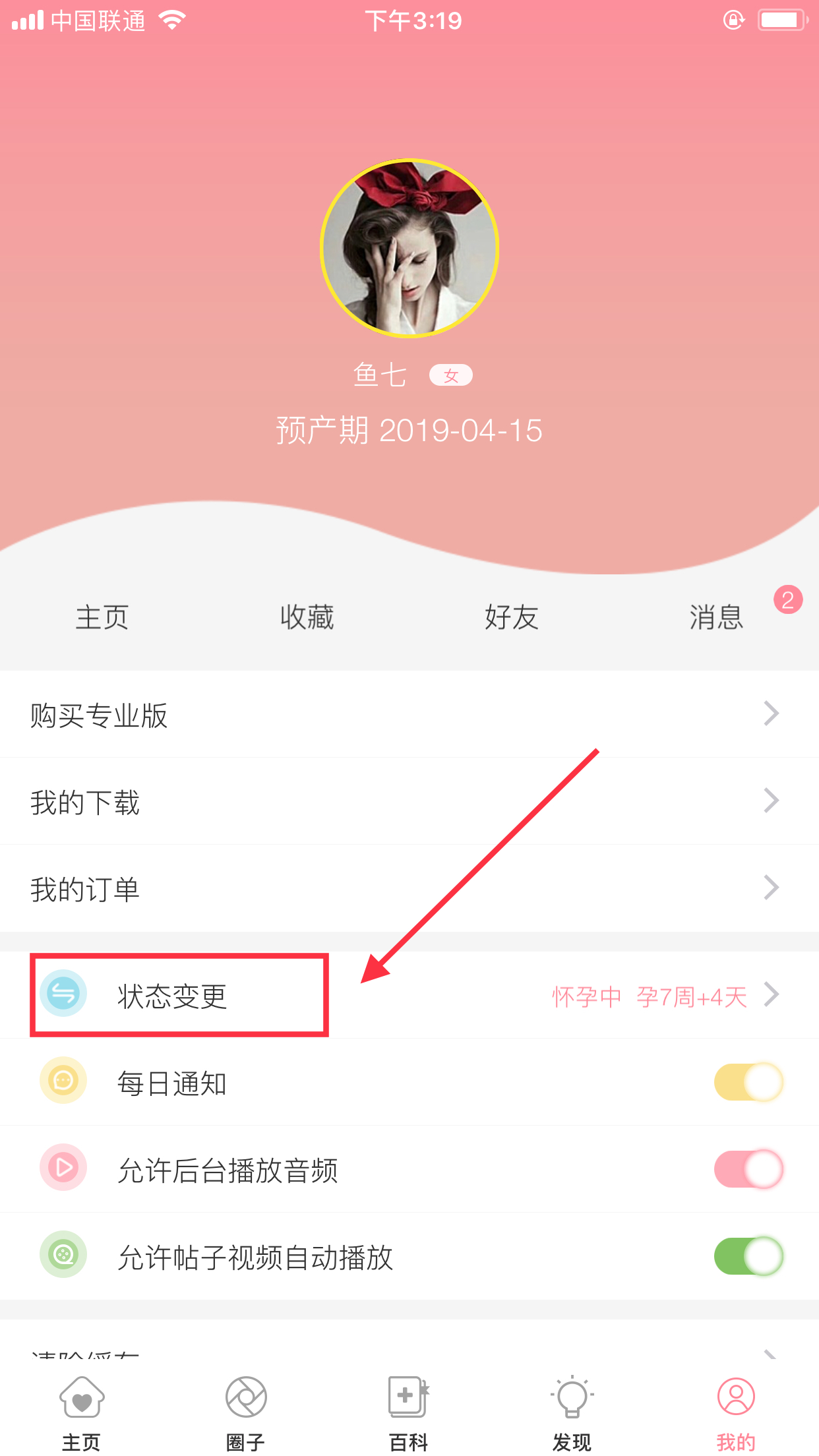The width and height of the screenshot is (819, 1456).
Task: Tap the profile avatar photo
Action: 409,249
